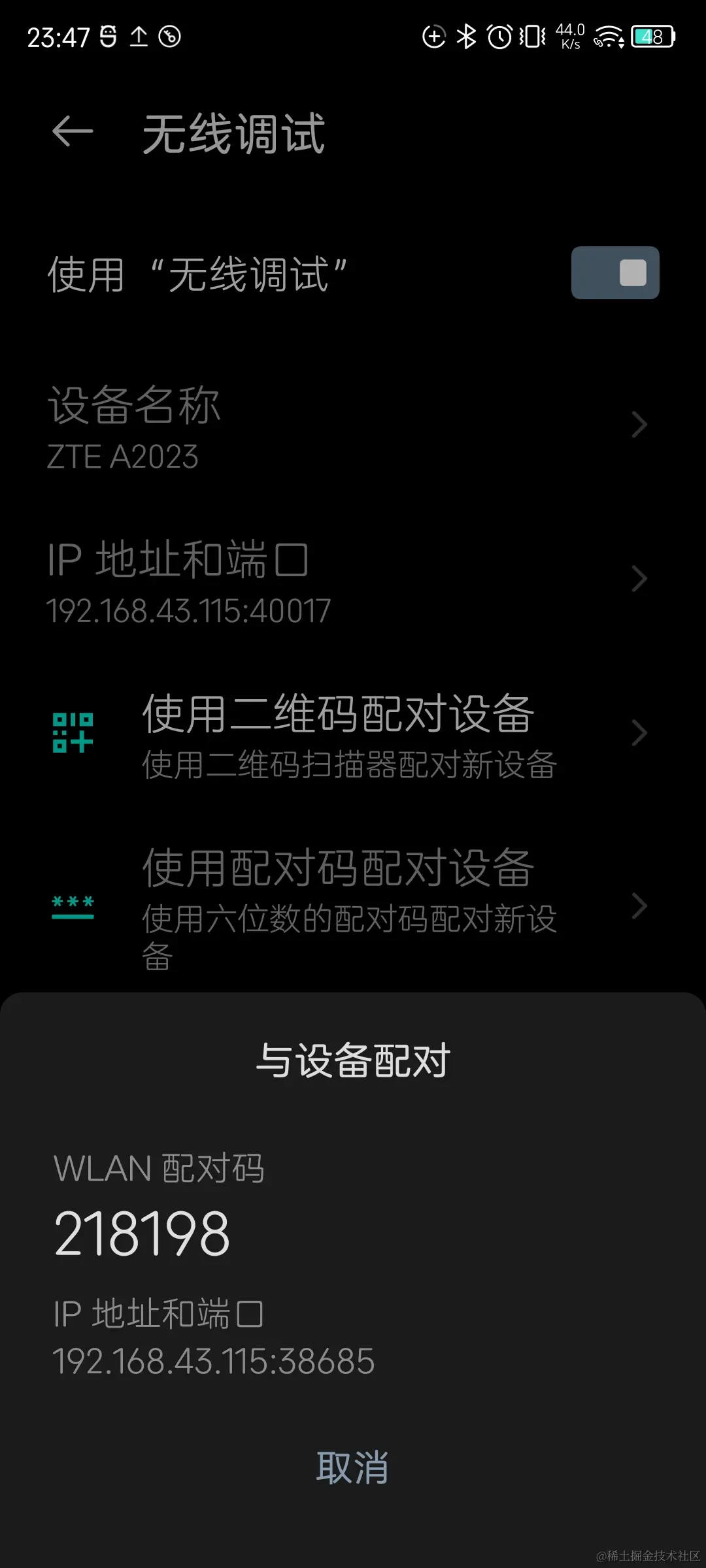Open the 设备名称 ZTE A2023 row
The image size is (706, 1568).
click(346, 426)
